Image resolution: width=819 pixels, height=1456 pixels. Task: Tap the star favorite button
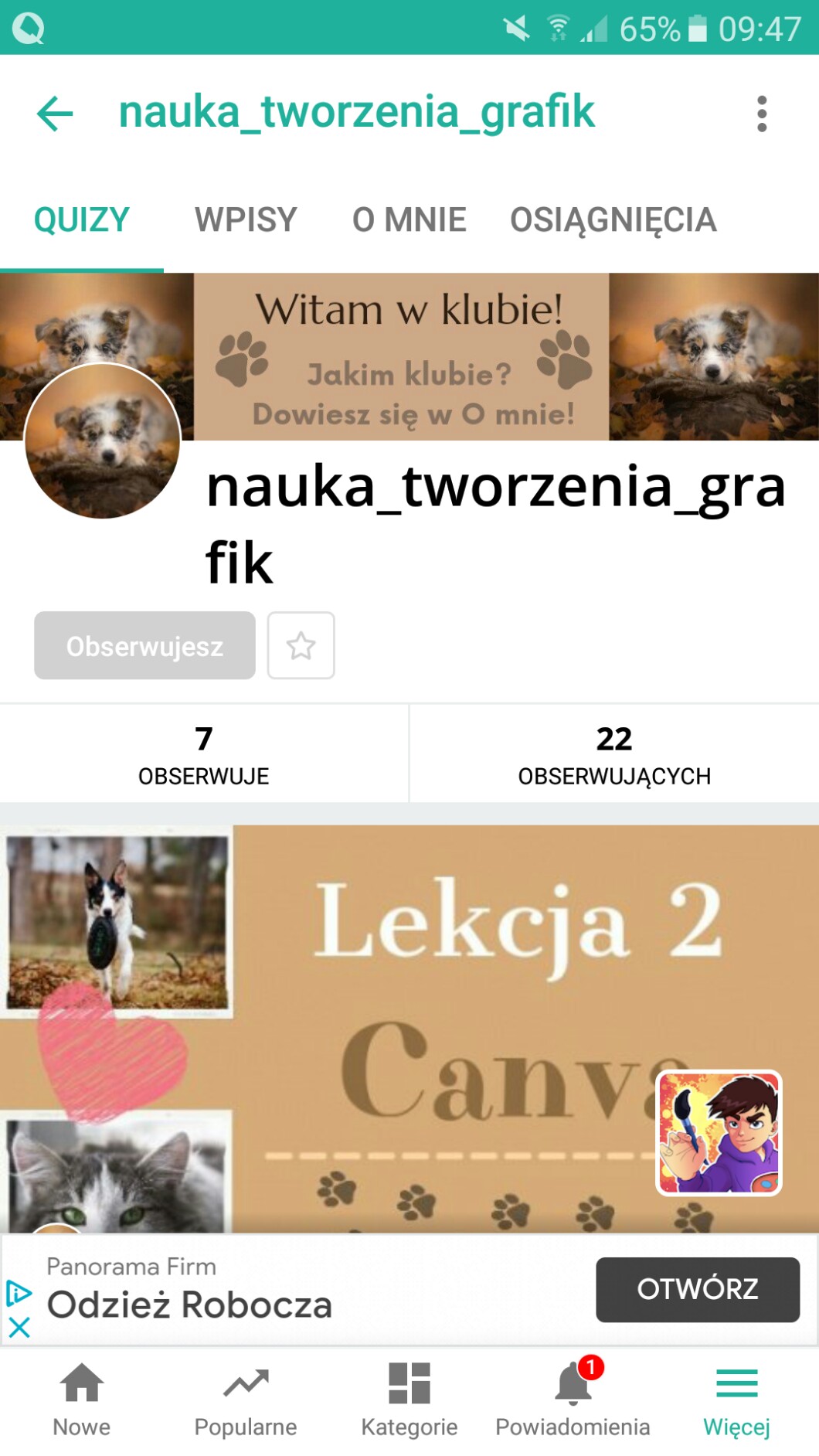coord(301,646)
